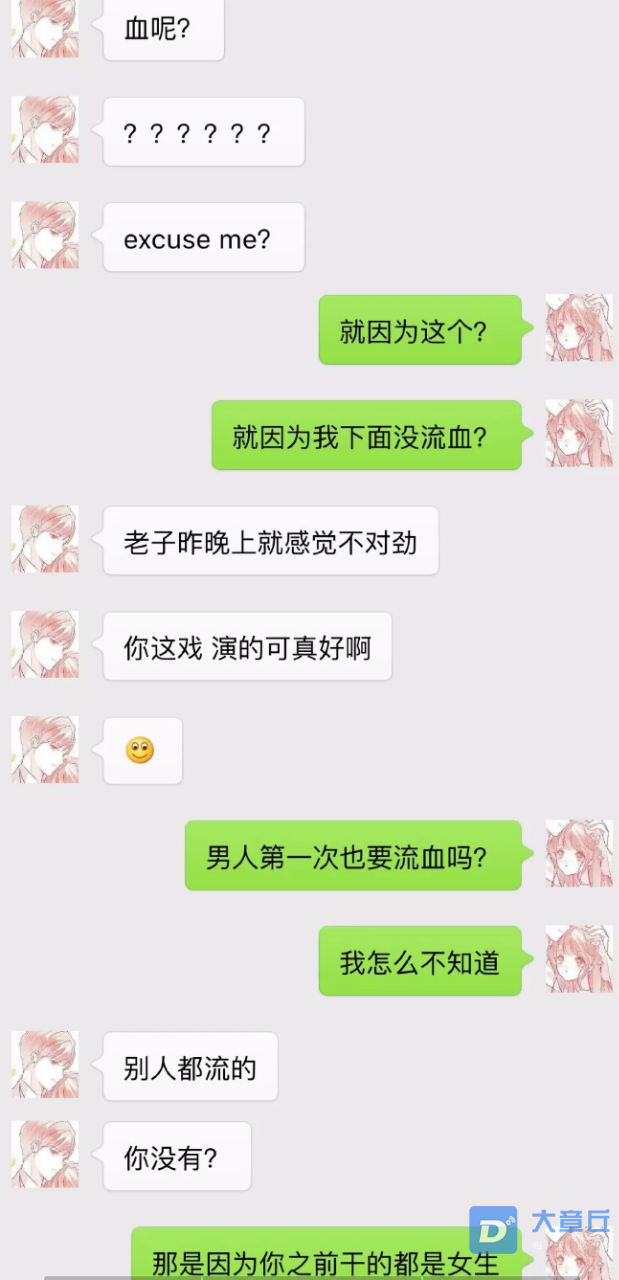Open avatar beside '老子昨晚上就感觉不对劲' message

(x=44, y=538)
